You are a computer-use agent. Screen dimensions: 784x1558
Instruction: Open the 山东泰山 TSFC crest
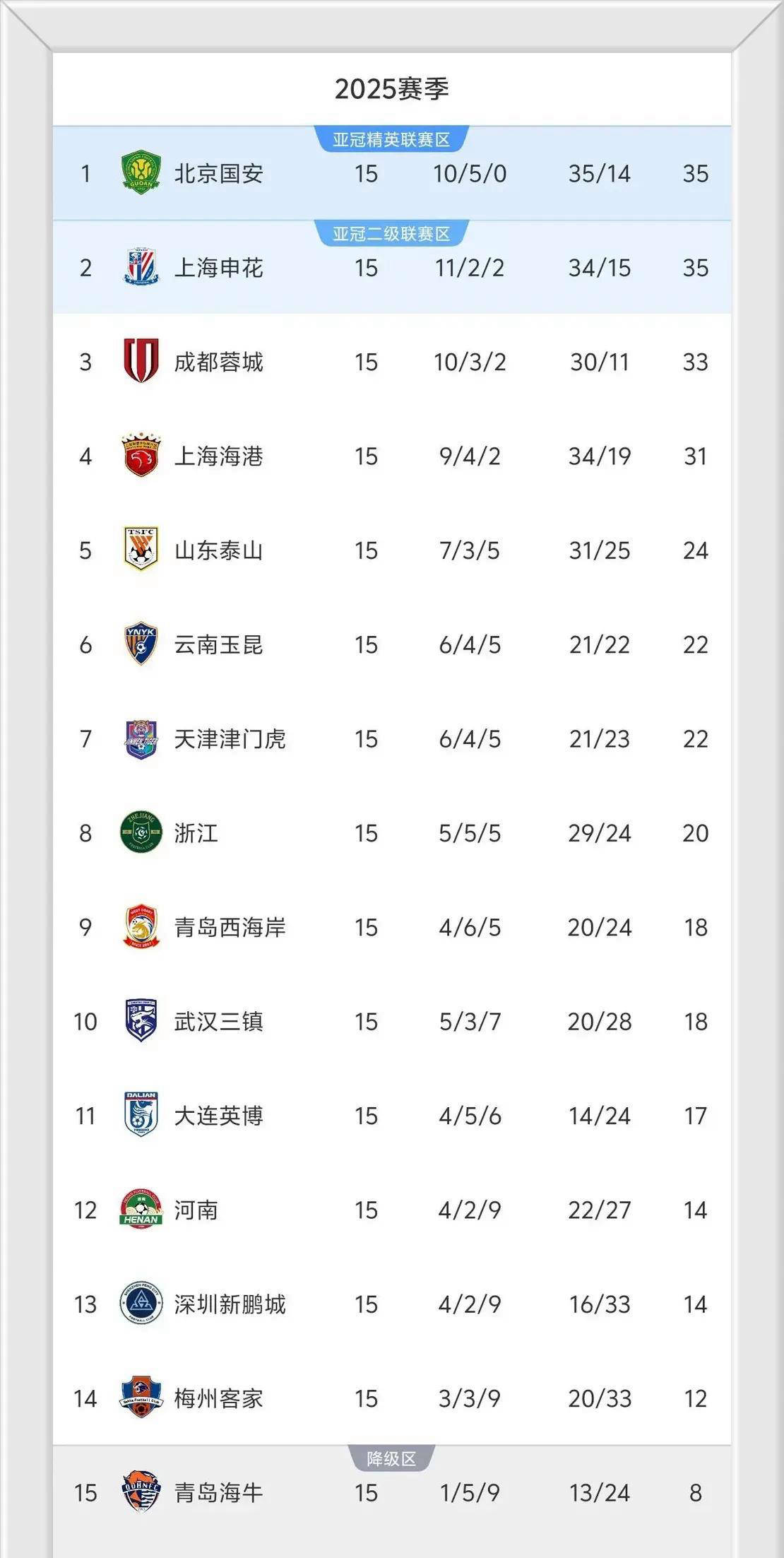[x=140, y=550]
